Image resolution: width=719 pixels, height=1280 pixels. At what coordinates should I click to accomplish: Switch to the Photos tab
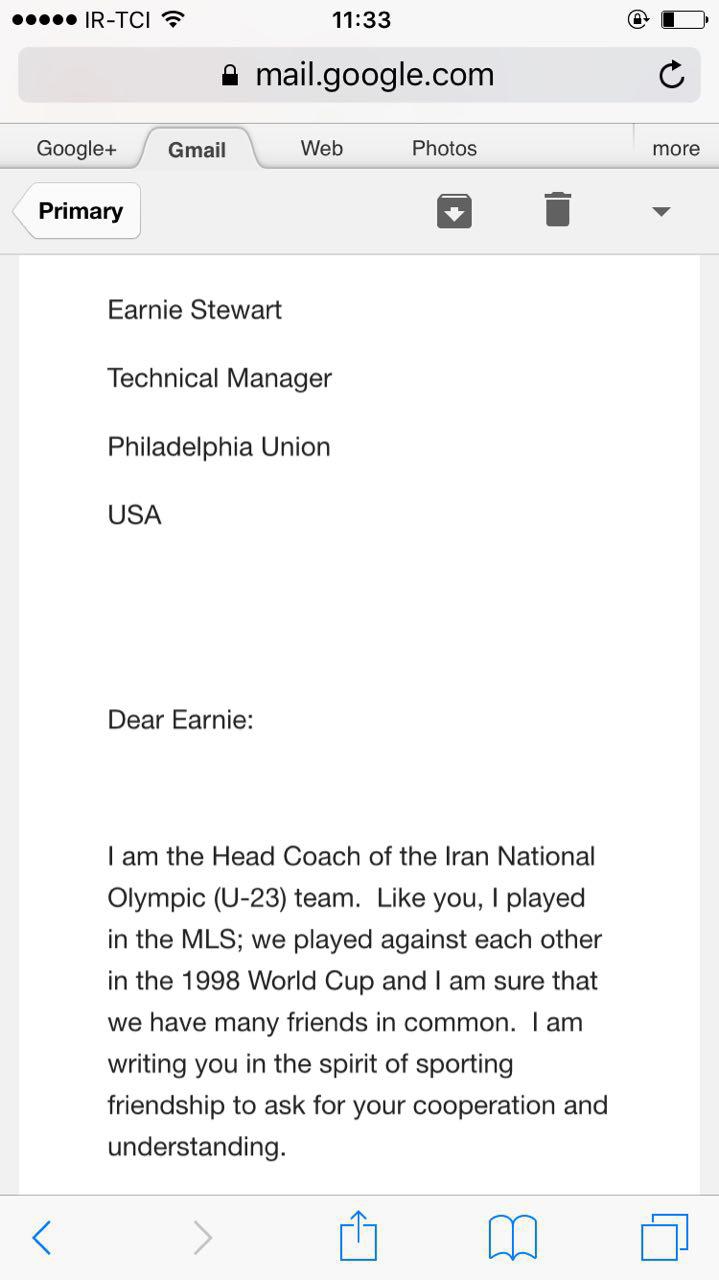(444, 148)
